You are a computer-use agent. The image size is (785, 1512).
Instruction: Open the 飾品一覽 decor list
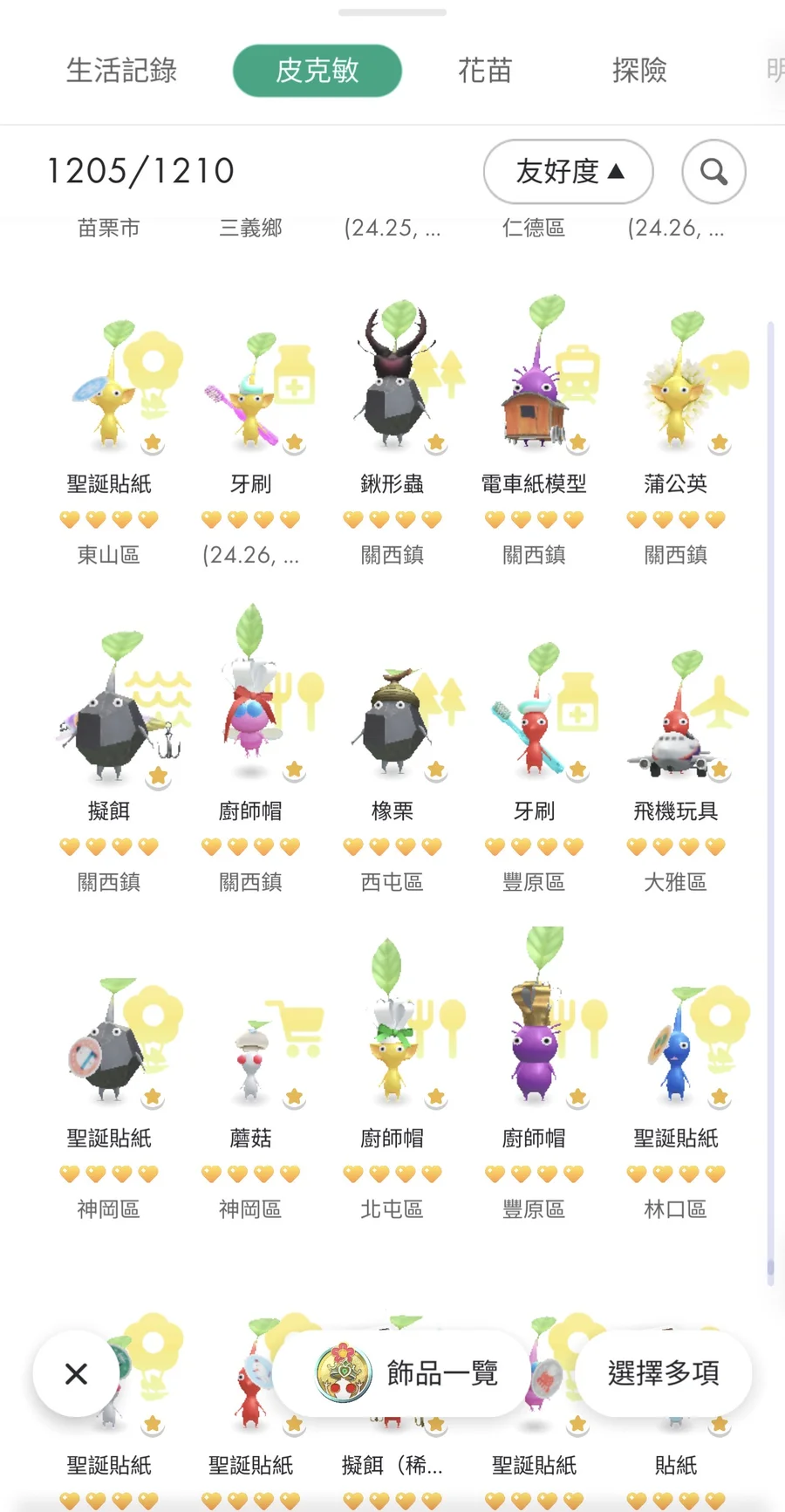406,1373
